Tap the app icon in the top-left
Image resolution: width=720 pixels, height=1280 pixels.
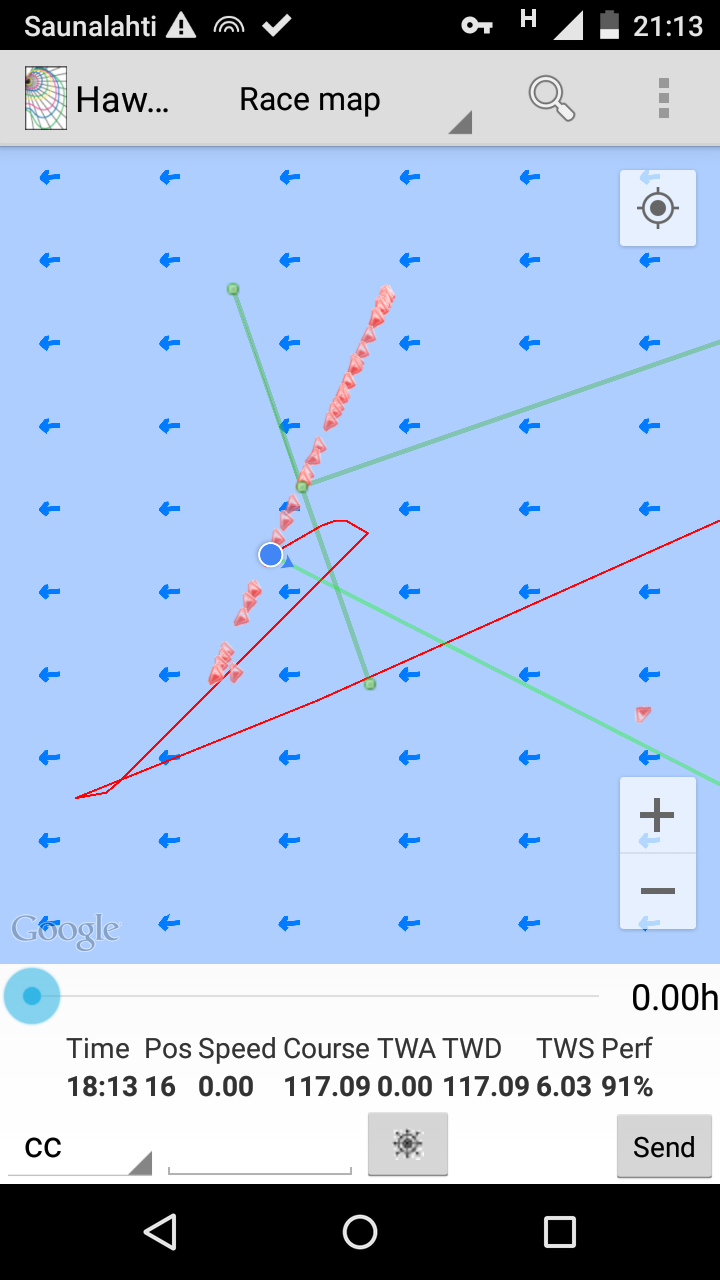pyautogui.click(x=46, y=98)
